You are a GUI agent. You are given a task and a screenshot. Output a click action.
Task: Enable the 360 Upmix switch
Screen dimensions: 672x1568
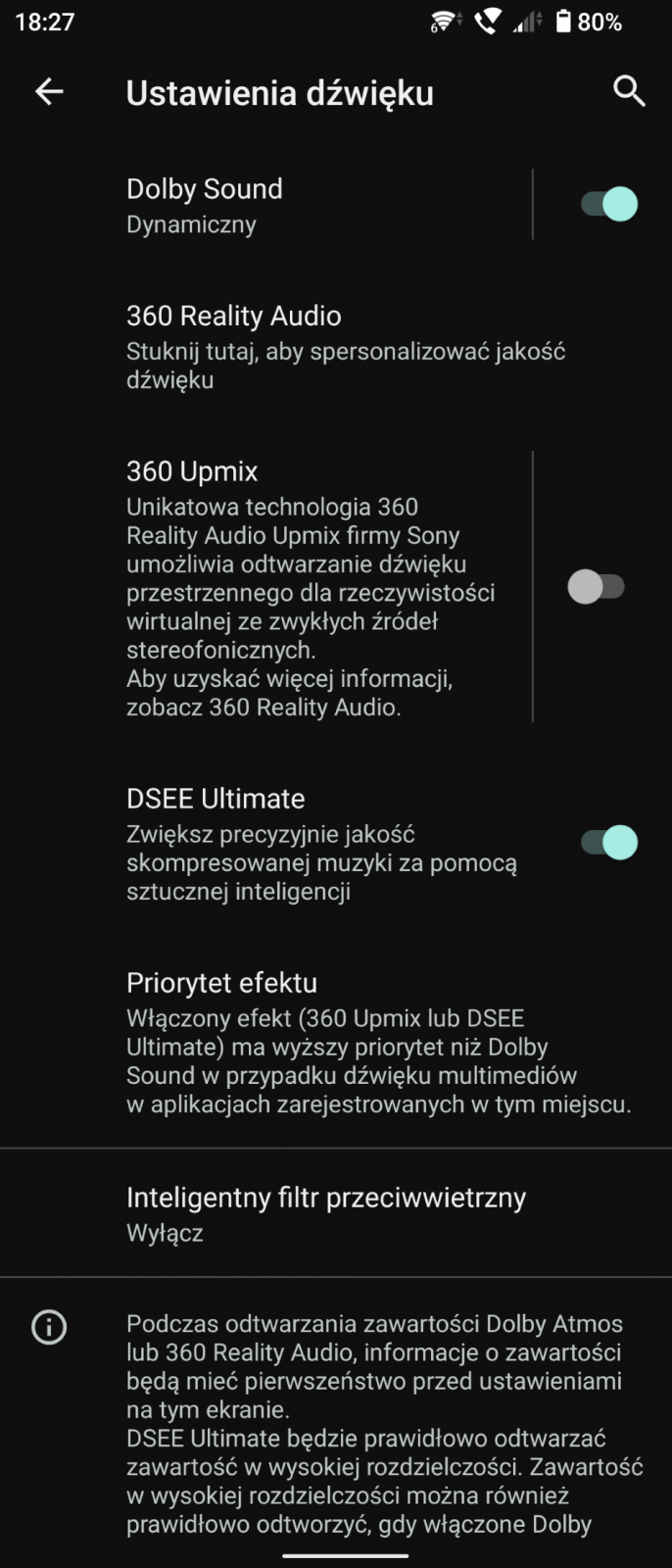click(x=596, y=587)
